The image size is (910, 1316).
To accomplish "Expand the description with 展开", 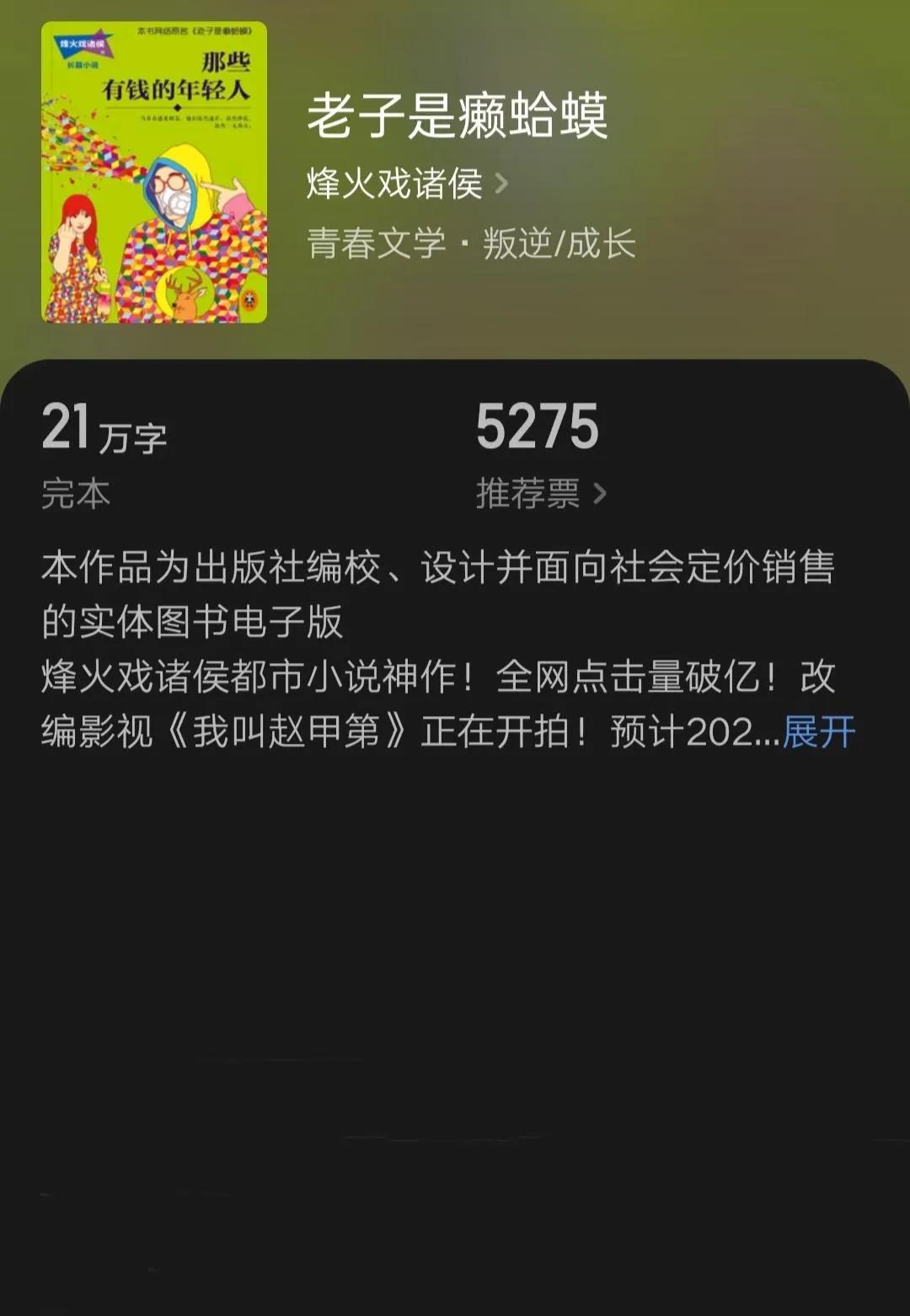I will click(818, 731).
